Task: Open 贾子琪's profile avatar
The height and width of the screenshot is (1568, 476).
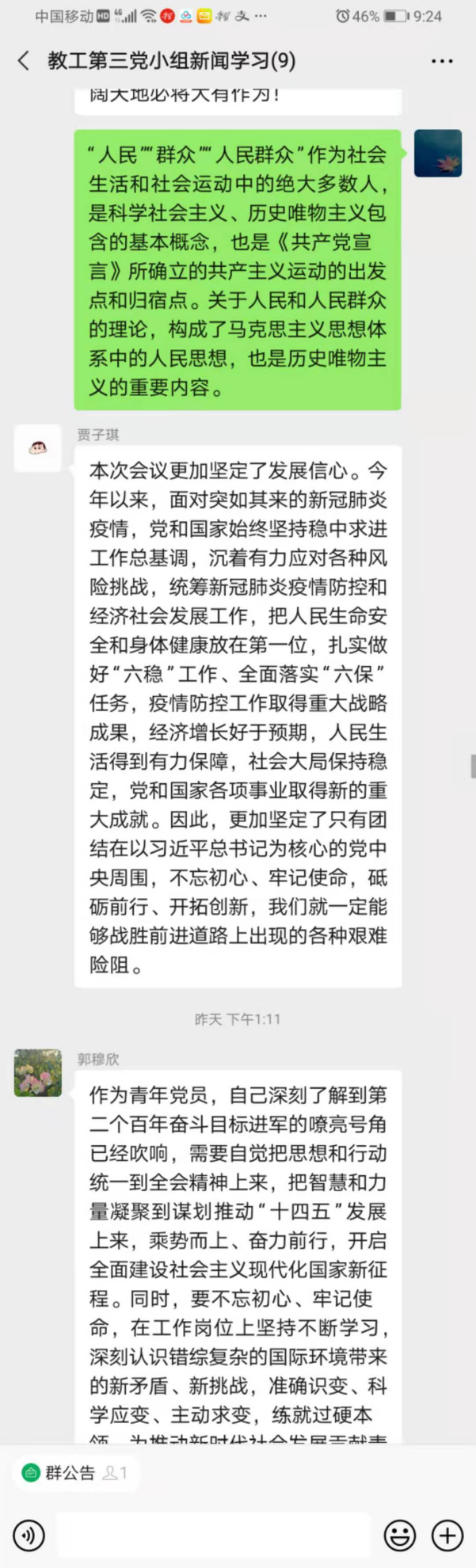Action: (x=37, y=448)
